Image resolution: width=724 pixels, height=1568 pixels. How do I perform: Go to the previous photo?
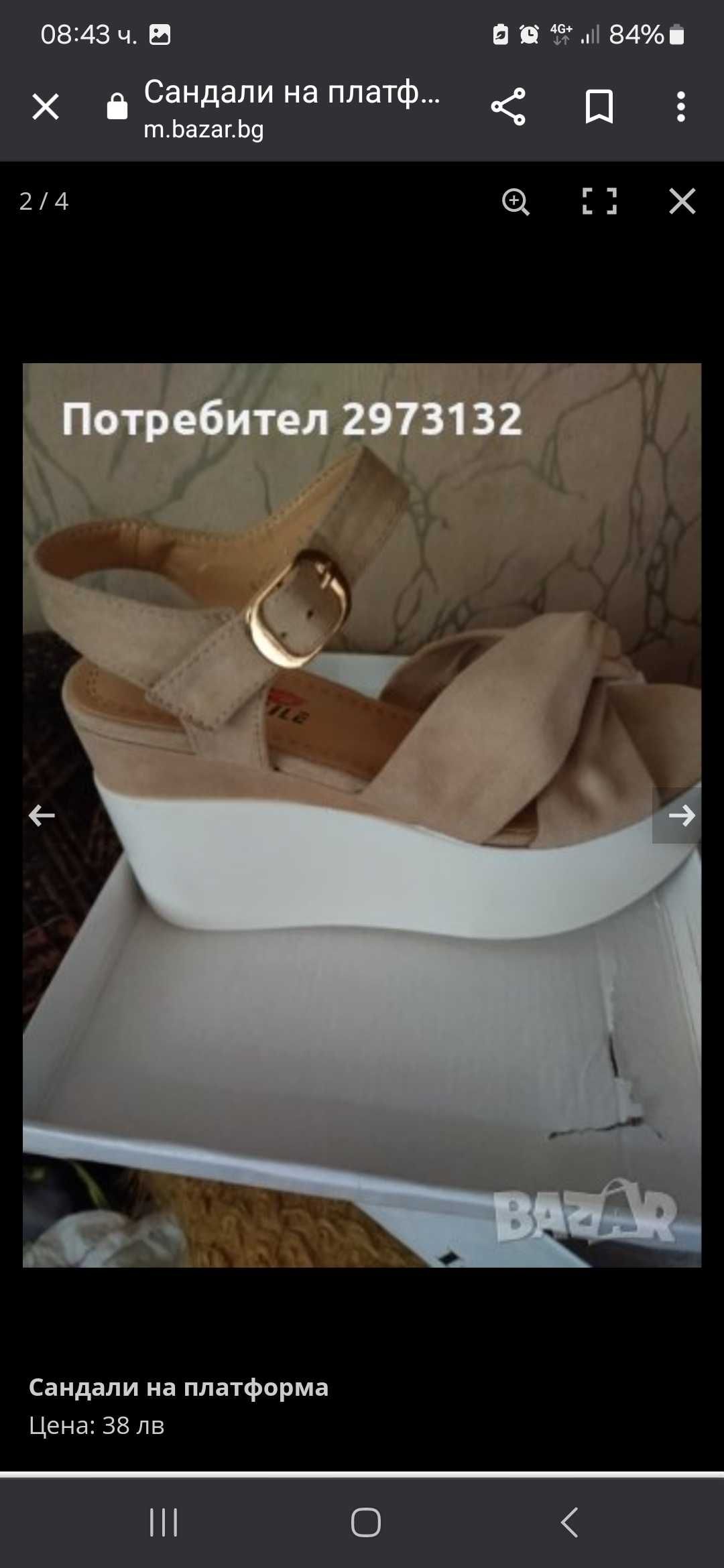[42, 815]
